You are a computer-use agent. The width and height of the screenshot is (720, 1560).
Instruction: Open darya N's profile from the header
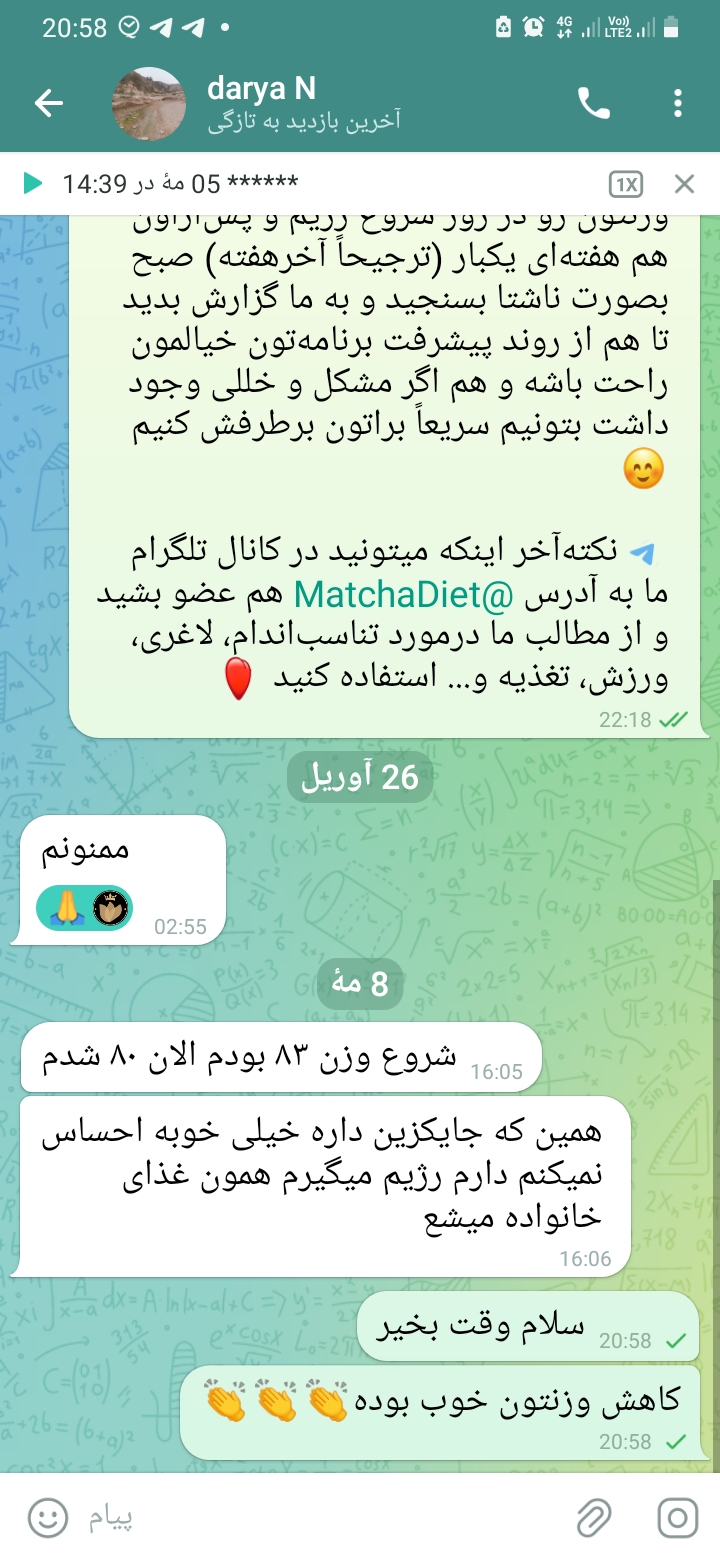coord(260,103)
